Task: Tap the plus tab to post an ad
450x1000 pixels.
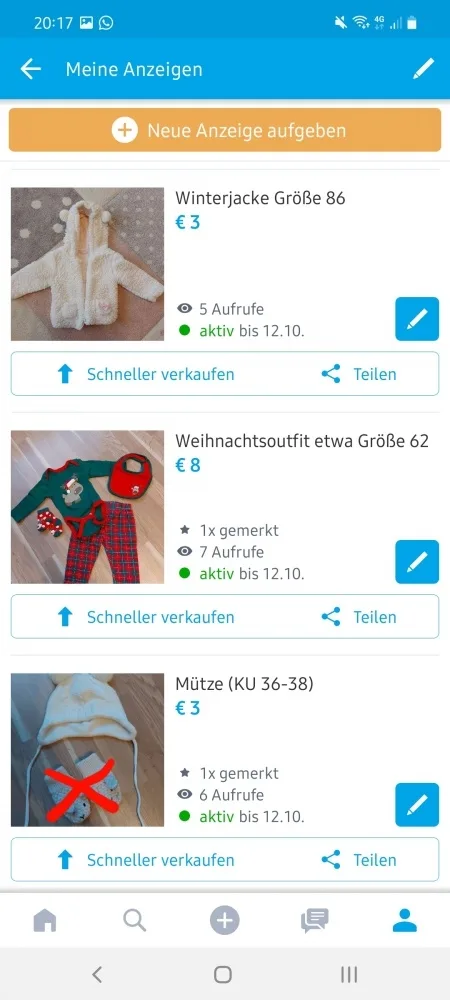Action: pyautogui.click(x=225, y=920)
